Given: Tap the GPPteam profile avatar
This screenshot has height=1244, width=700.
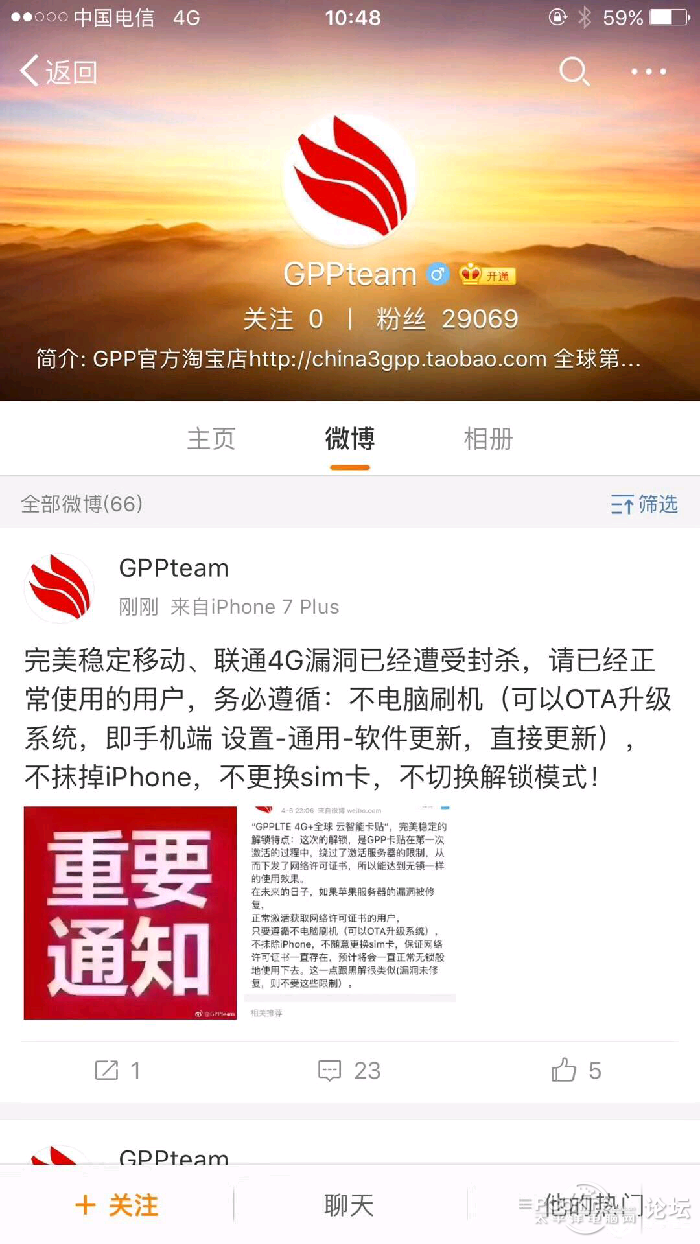Looking at the screenshot, I should [x=350, y=179].
